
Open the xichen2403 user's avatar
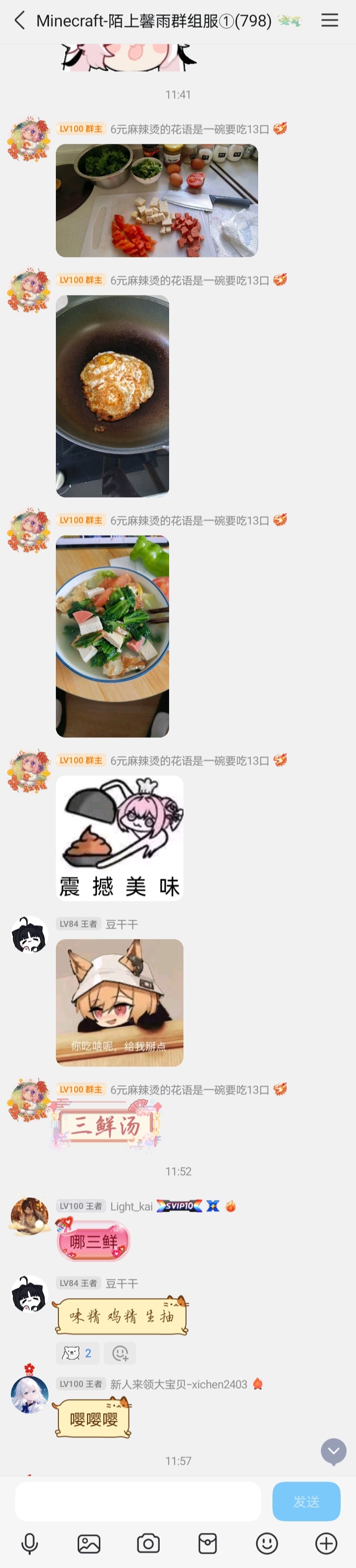(x=29, y=1395)
